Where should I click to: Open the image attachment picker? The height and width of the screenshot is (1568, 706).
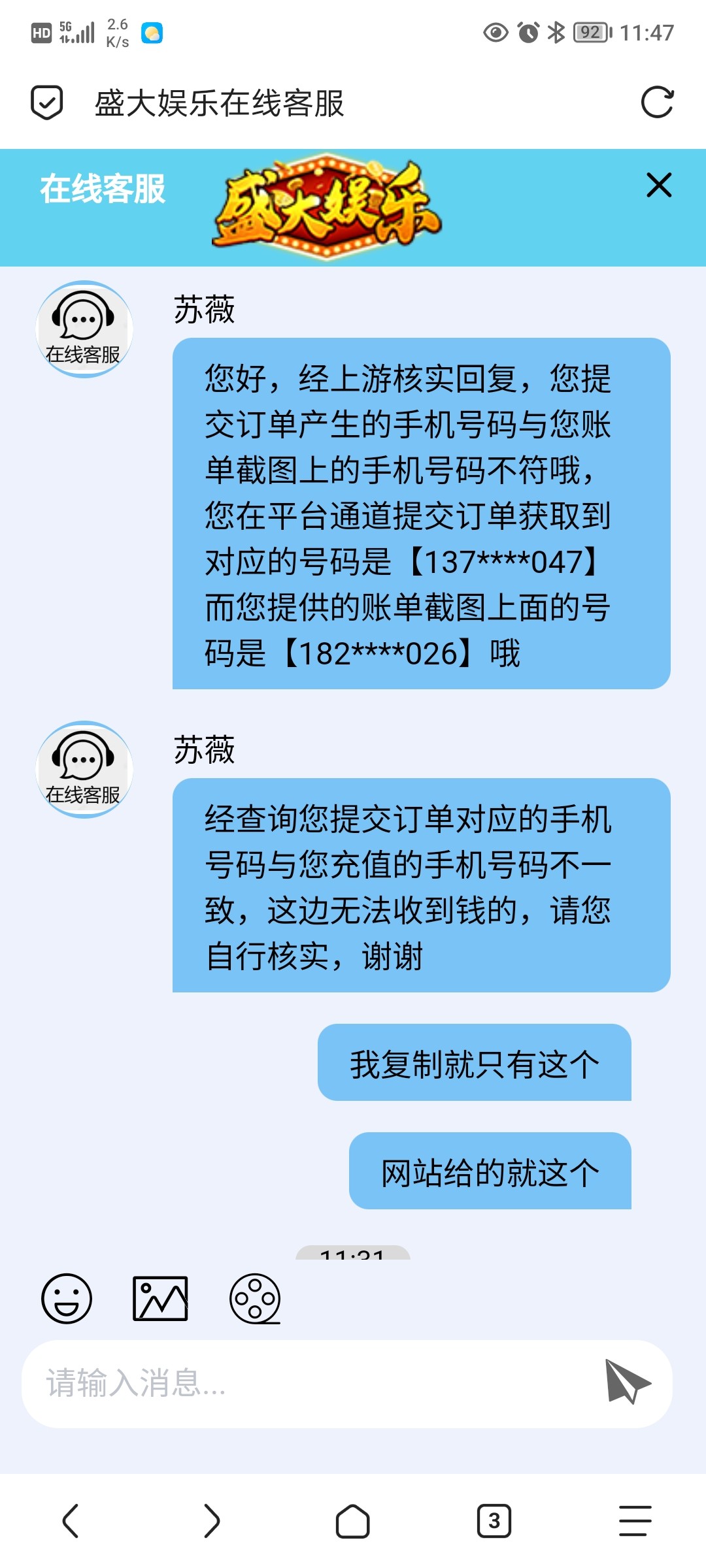pos(160,1300)
